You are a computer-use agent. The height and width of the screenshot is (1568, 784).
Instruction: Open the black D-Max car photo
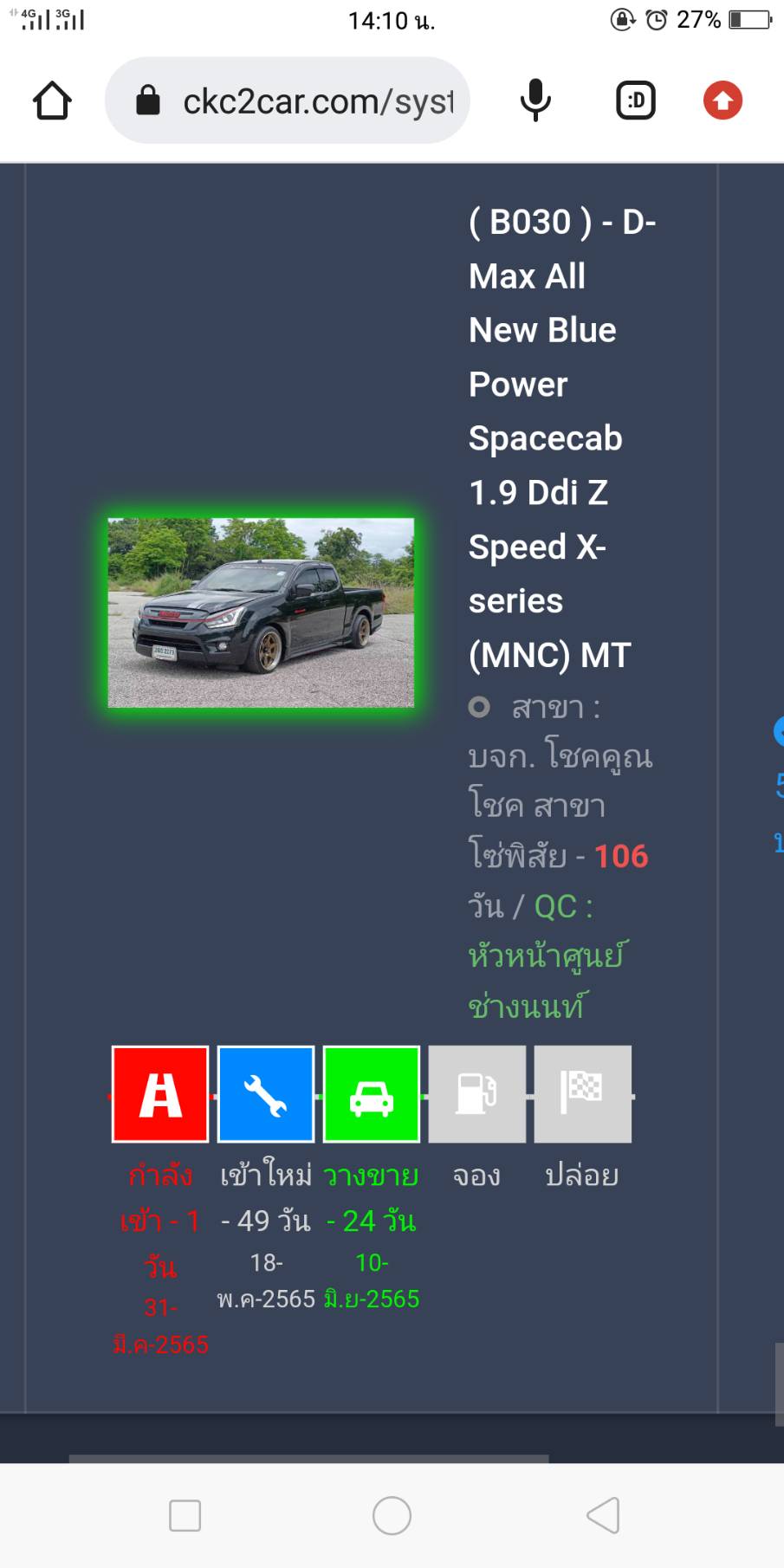click(261, 612)
